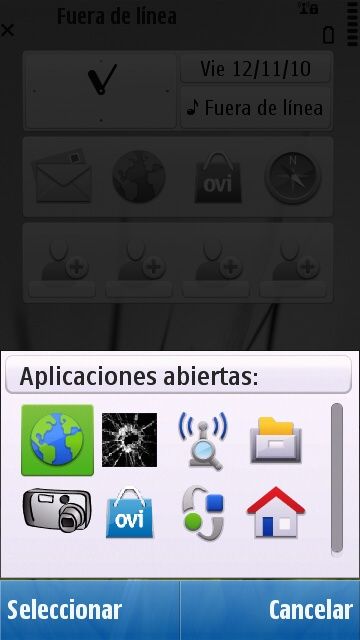The height and width of the screenshot is (640, 360).
Task: Open the file manager folder icon
Action: (276, 440)
